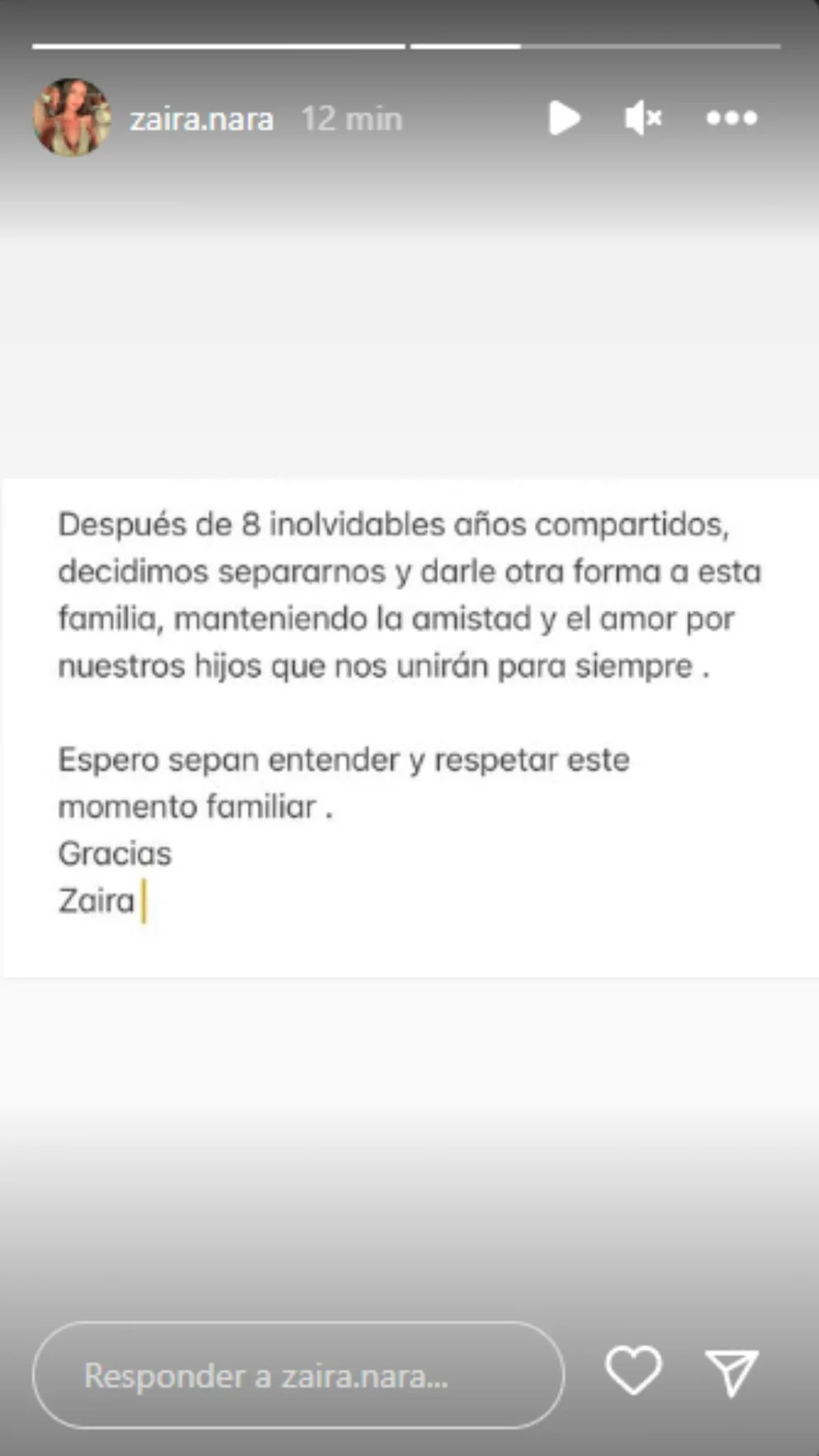Tap the zaira.nara username
The height and width of the screenshot is (1456, 819).
tap(201, 120)
